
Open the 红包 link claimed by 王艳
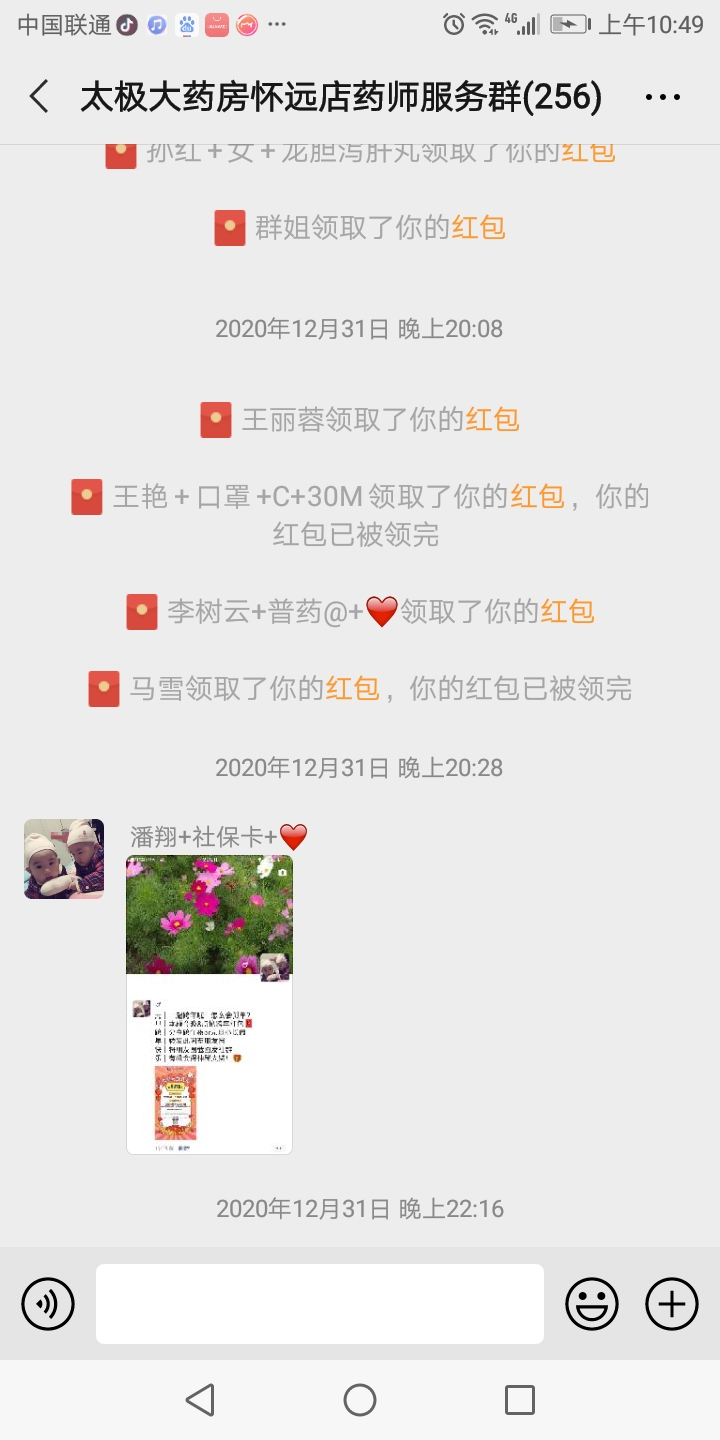coord(538,496)
